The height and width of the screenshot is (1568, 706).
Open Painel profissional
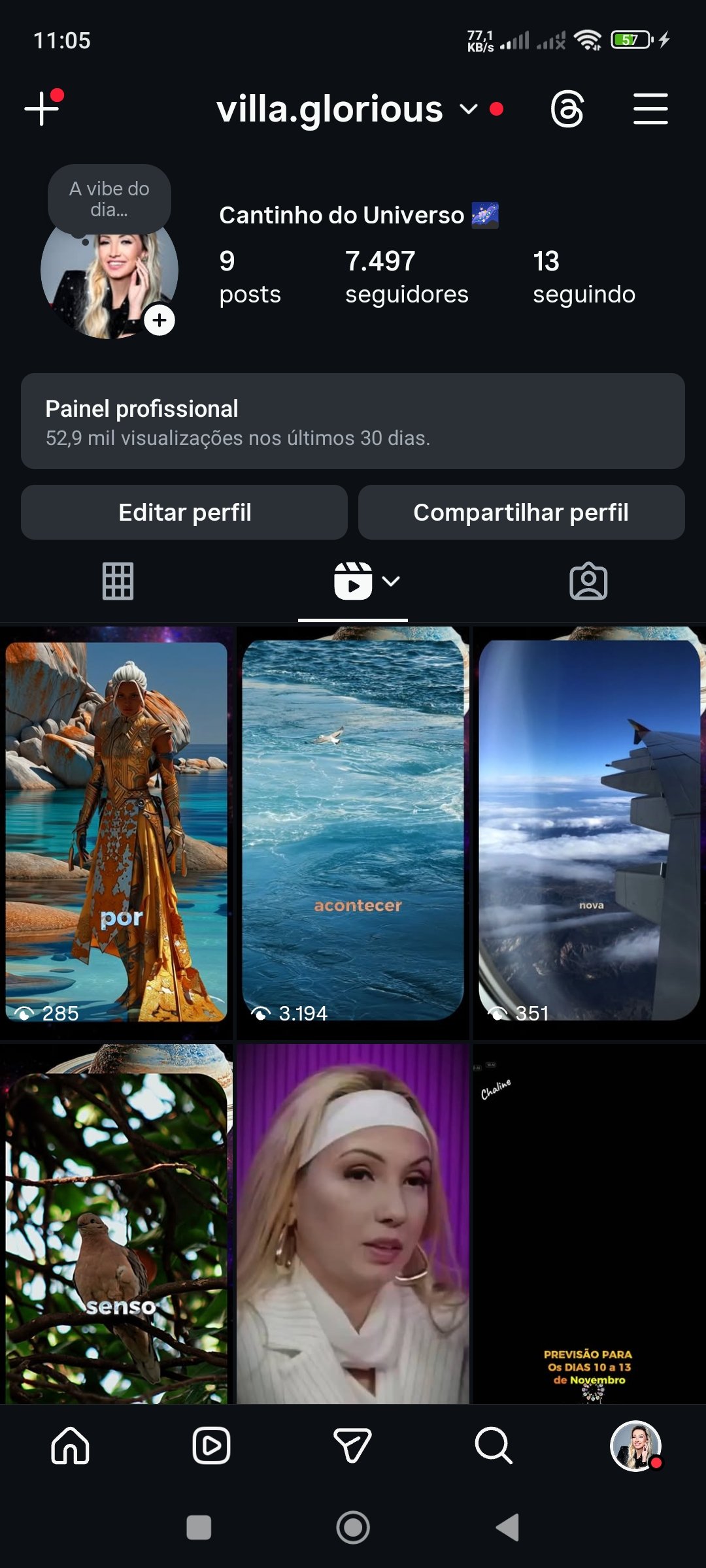point(353,421)
